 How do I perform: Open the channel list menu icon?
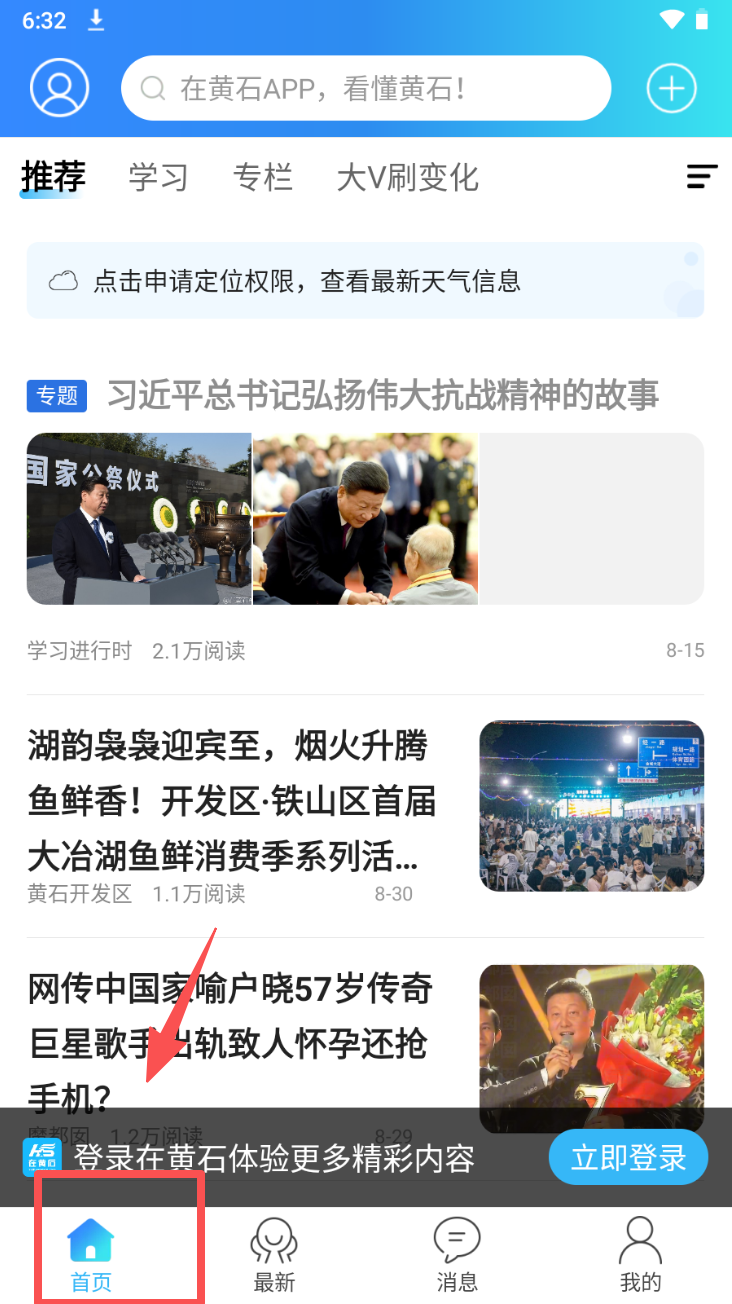(x=702, y=177)
